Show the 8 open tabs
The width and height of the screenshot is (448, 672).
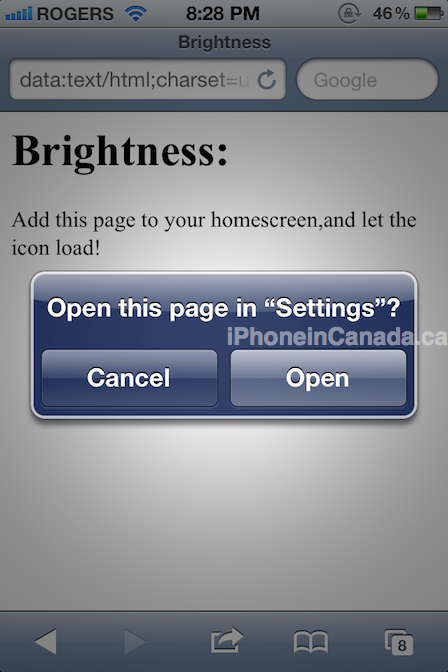pyautogui.click(x=399, y=642)
